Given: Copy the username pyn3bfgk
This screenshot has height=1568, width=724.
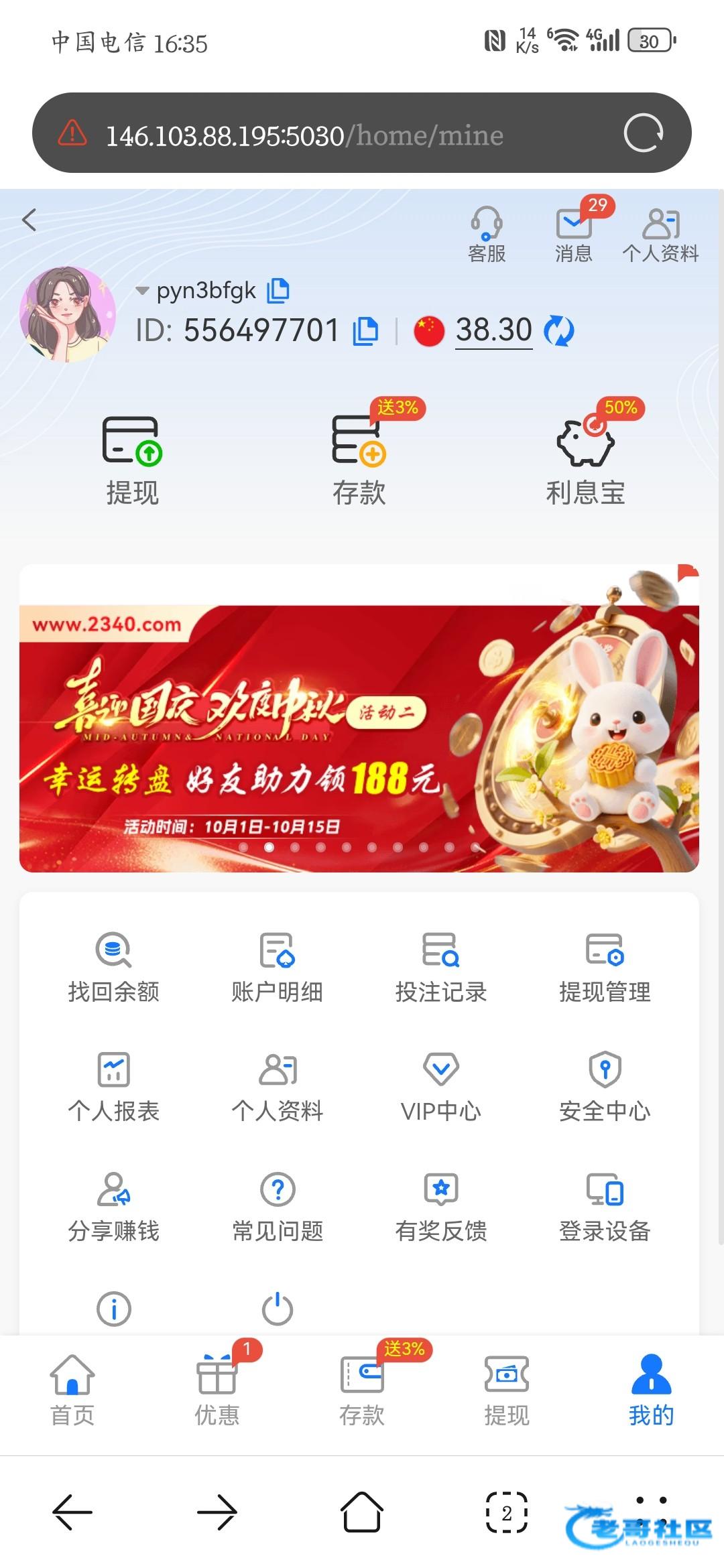Looking at the screenshot, I should coord(278,290).
